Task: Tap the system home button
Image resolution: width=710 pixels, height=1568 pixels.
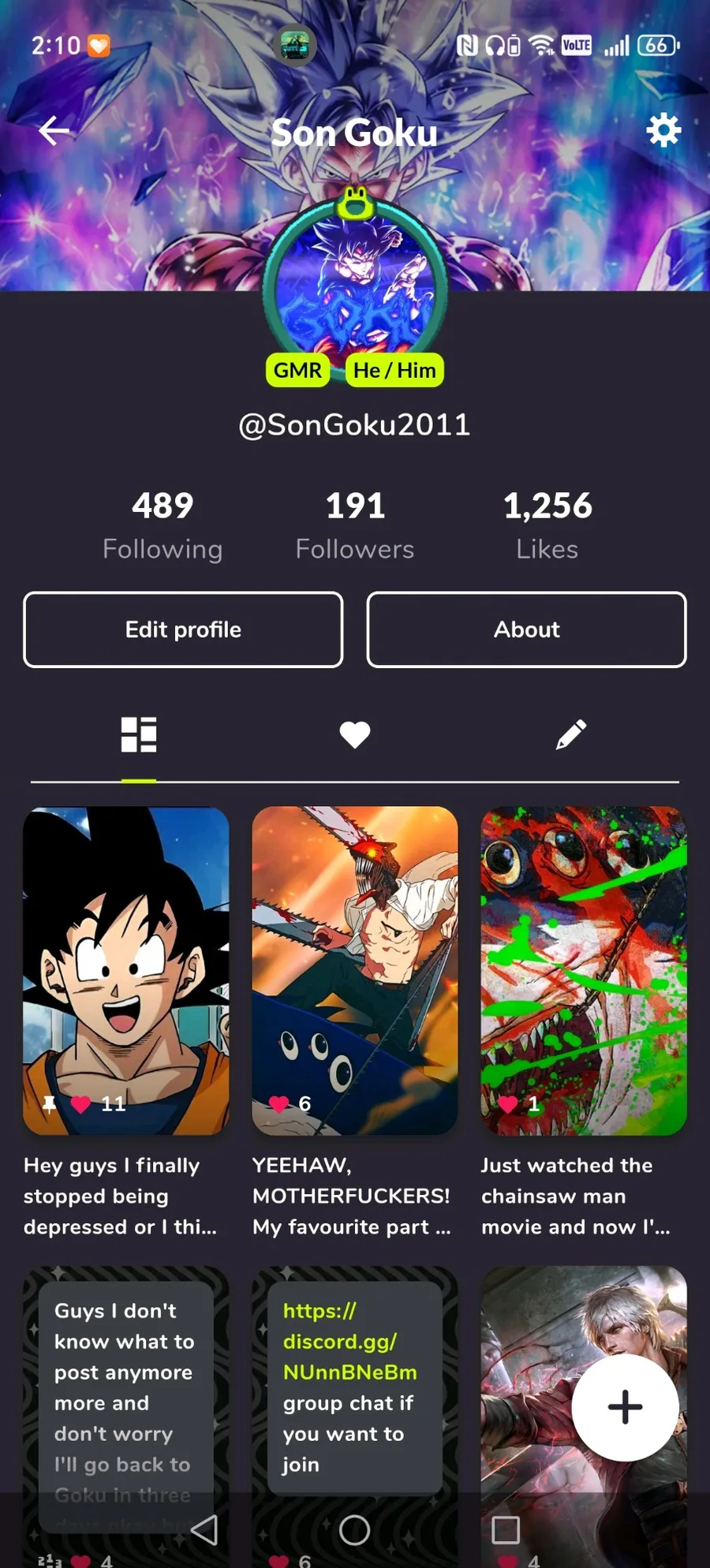Action: coord(354,1530)
